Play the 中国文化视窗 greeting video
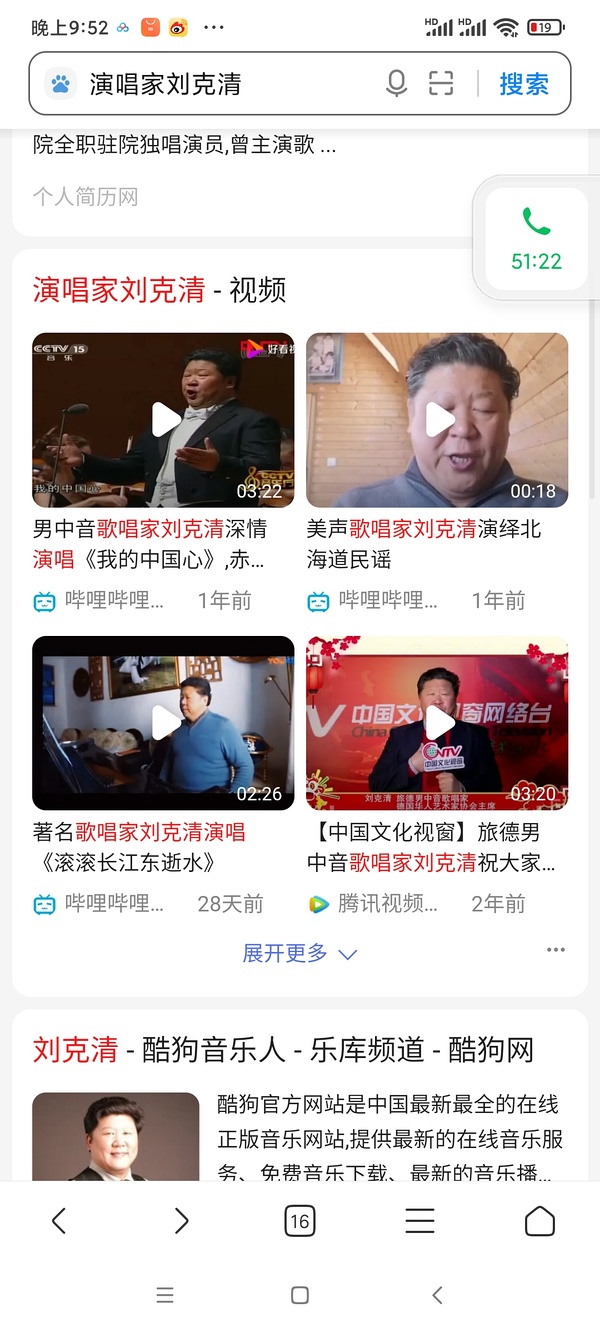 tap(437, 723)
